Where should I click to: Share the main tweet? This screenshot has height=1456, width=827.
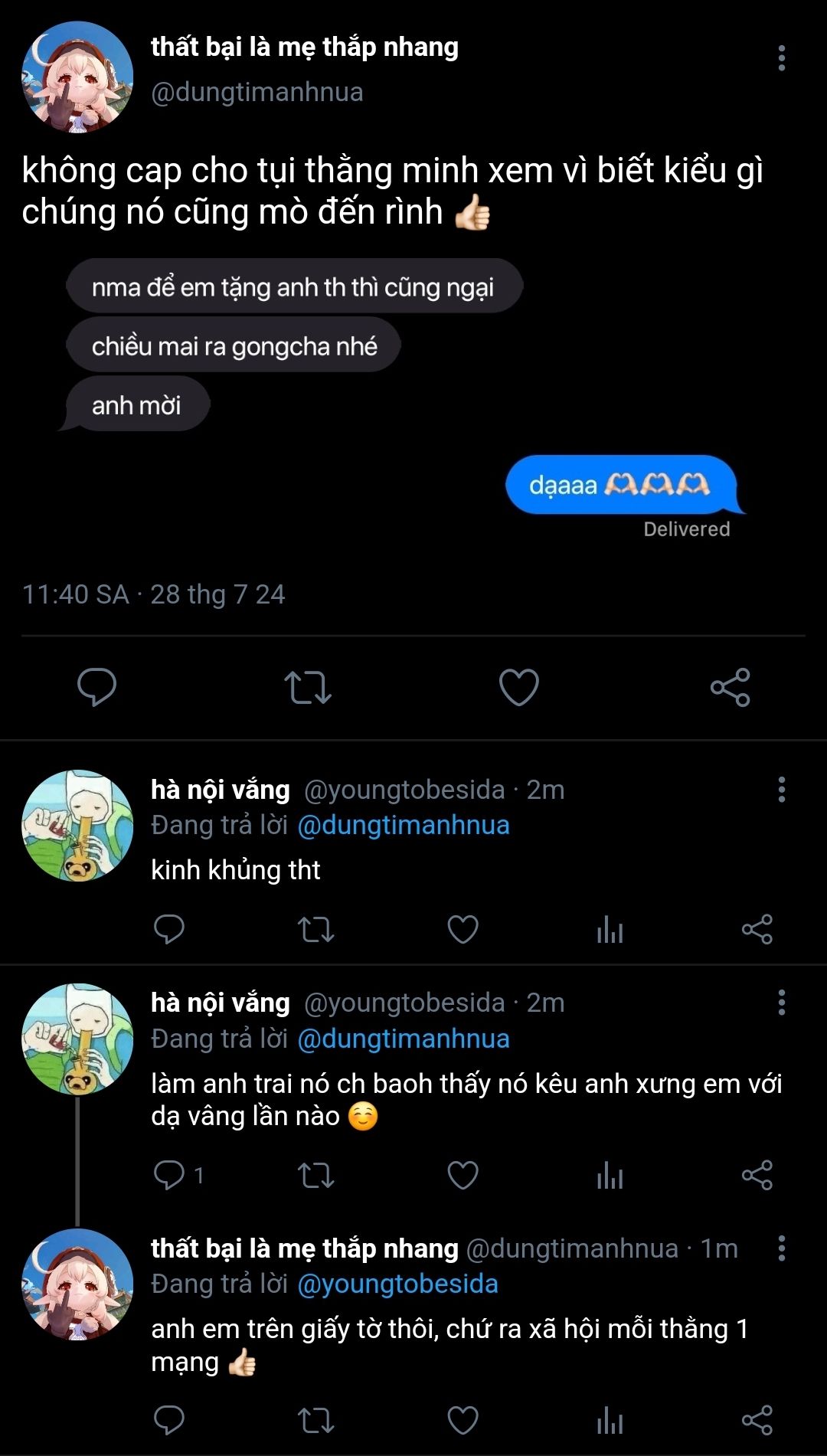730,687
